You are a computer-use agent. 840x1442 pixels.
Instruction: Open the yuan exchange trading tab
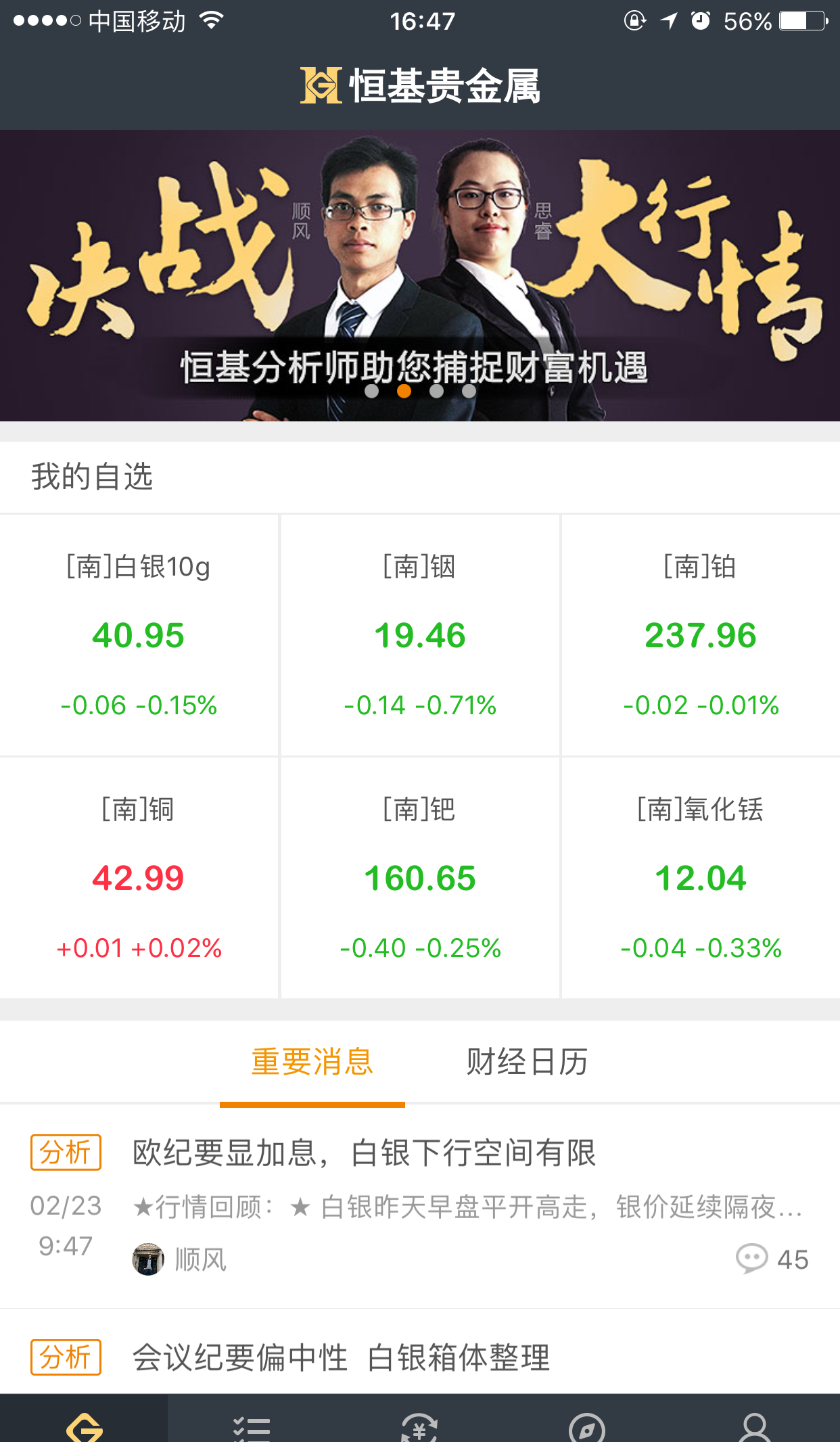[x=419, y=1426]
